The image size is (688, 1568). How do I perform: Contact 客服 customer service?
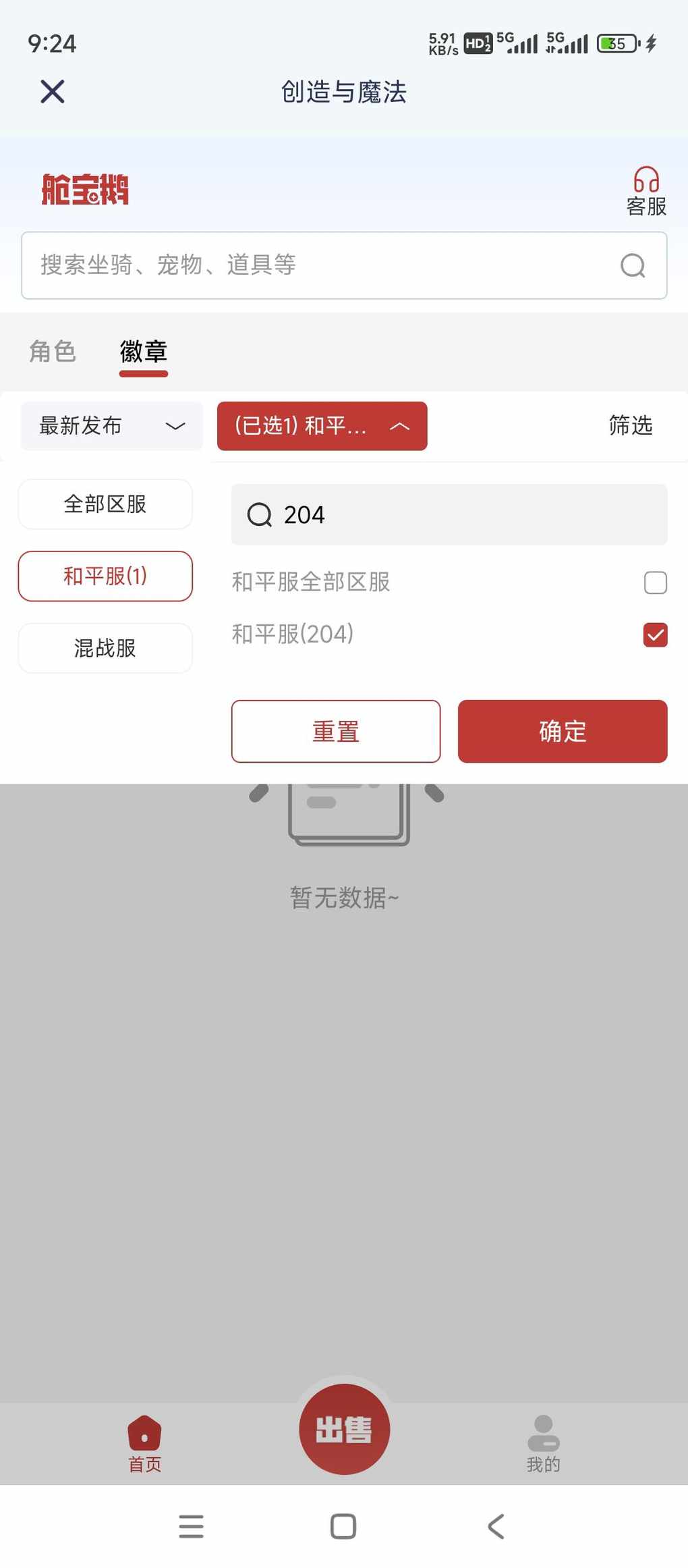[x=646, y=191]
